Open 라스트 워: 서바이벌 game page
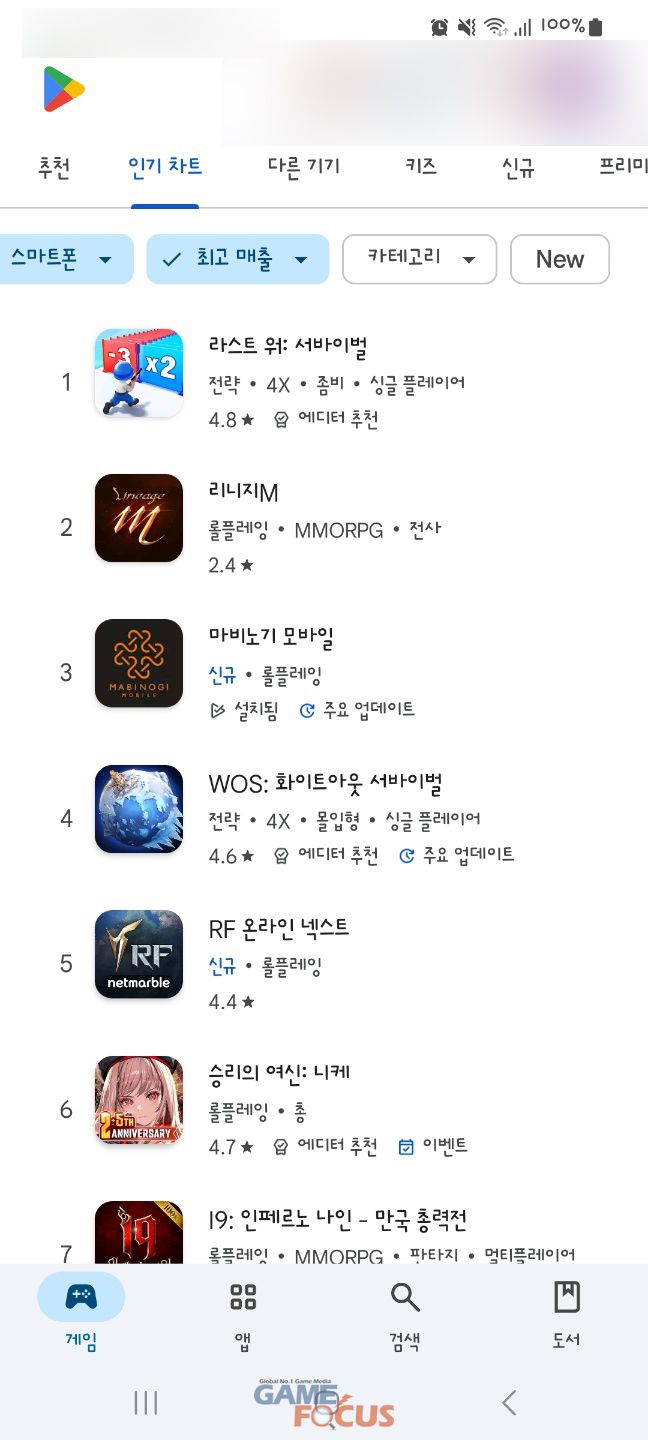Screen dimensions: 648x1440 288,348
